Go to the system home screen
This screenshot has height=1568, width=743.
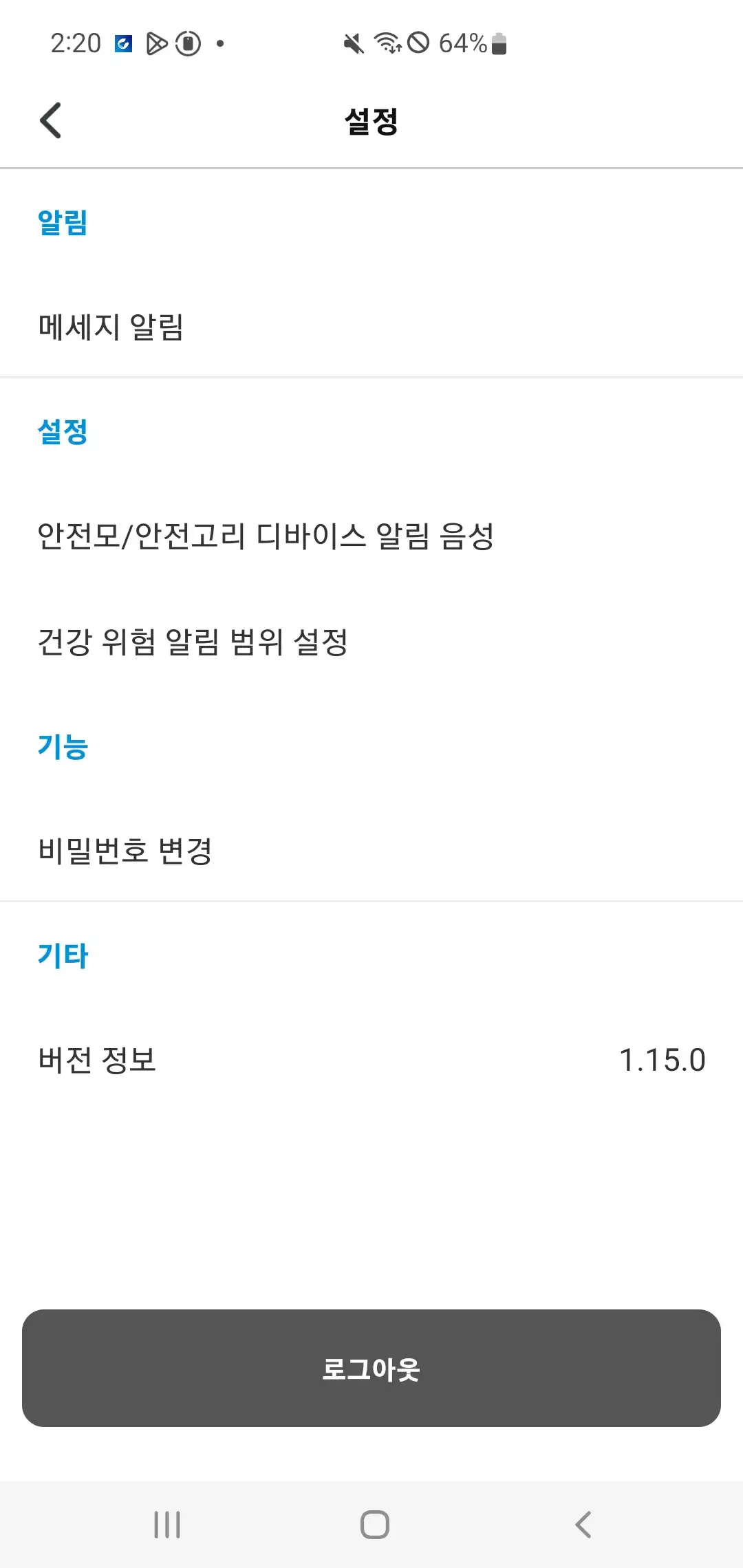coord(375,1525)
